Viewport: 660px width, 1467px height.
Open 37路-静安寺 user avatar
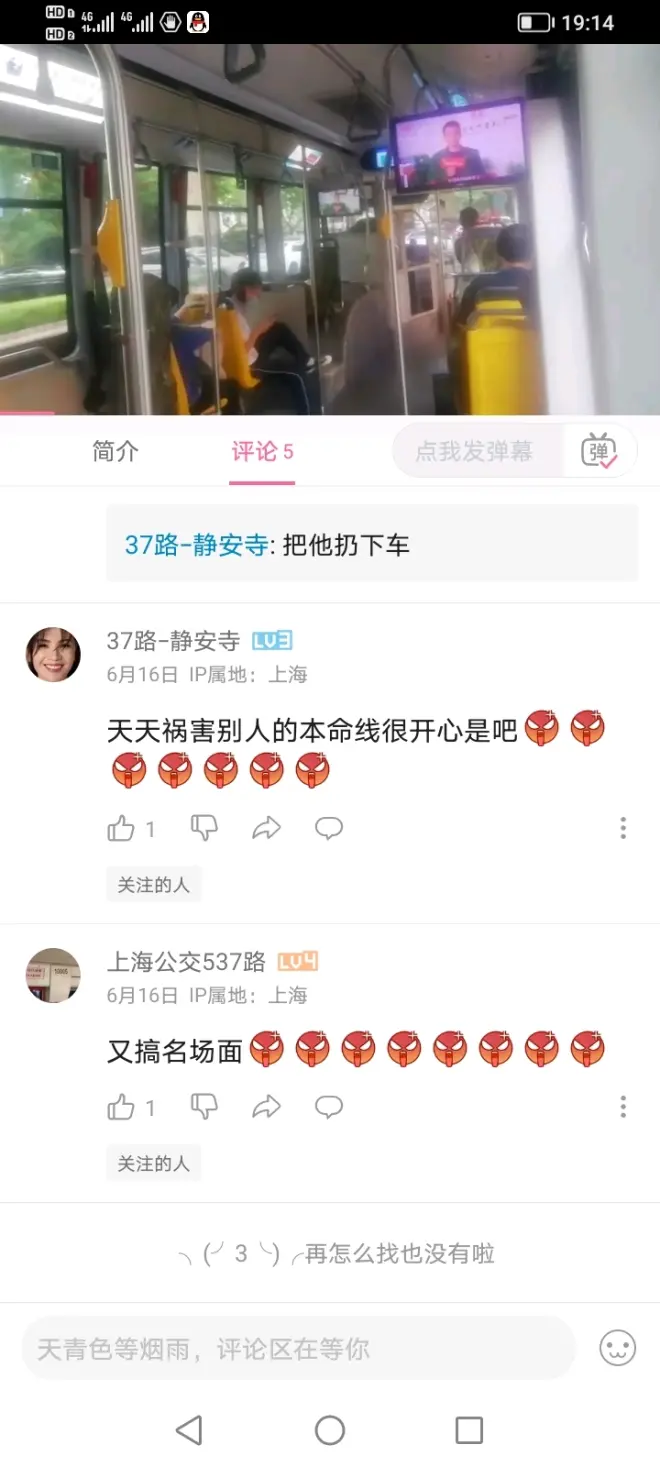[x=53, y=655]
